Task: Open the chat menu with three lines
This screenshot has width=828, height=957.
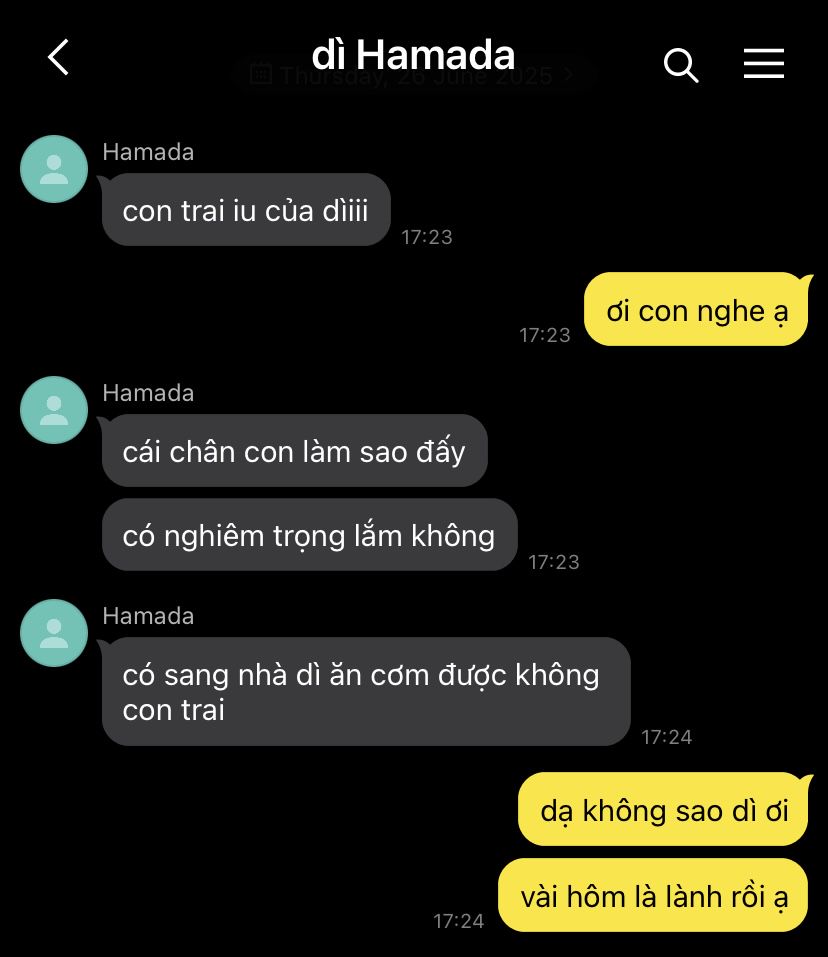Action: pyautogui.click(x=763, y=64)
